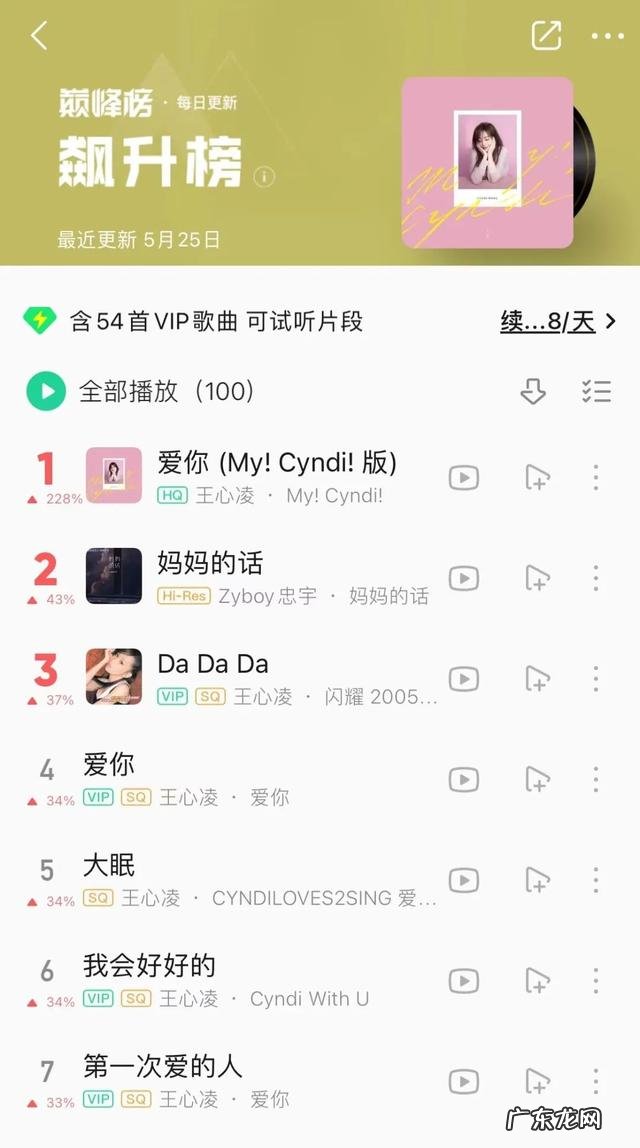Image resolution: width=640 pixels, height=1148 pixels.
Task: Open the VIP renewal link
Action: pos(557,321)
